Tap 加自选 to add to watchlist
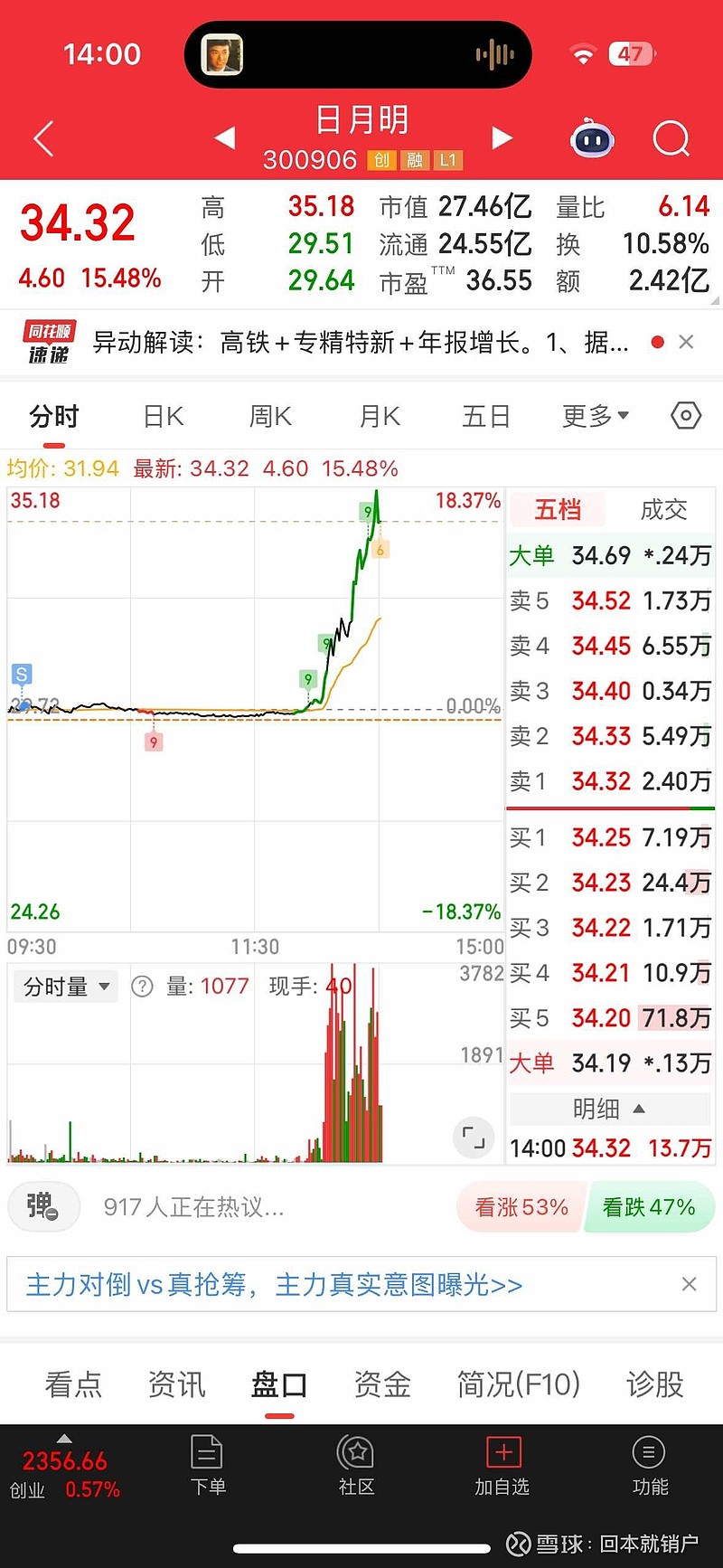This screenshot has width=723, height=1568. pos(502,1466)
